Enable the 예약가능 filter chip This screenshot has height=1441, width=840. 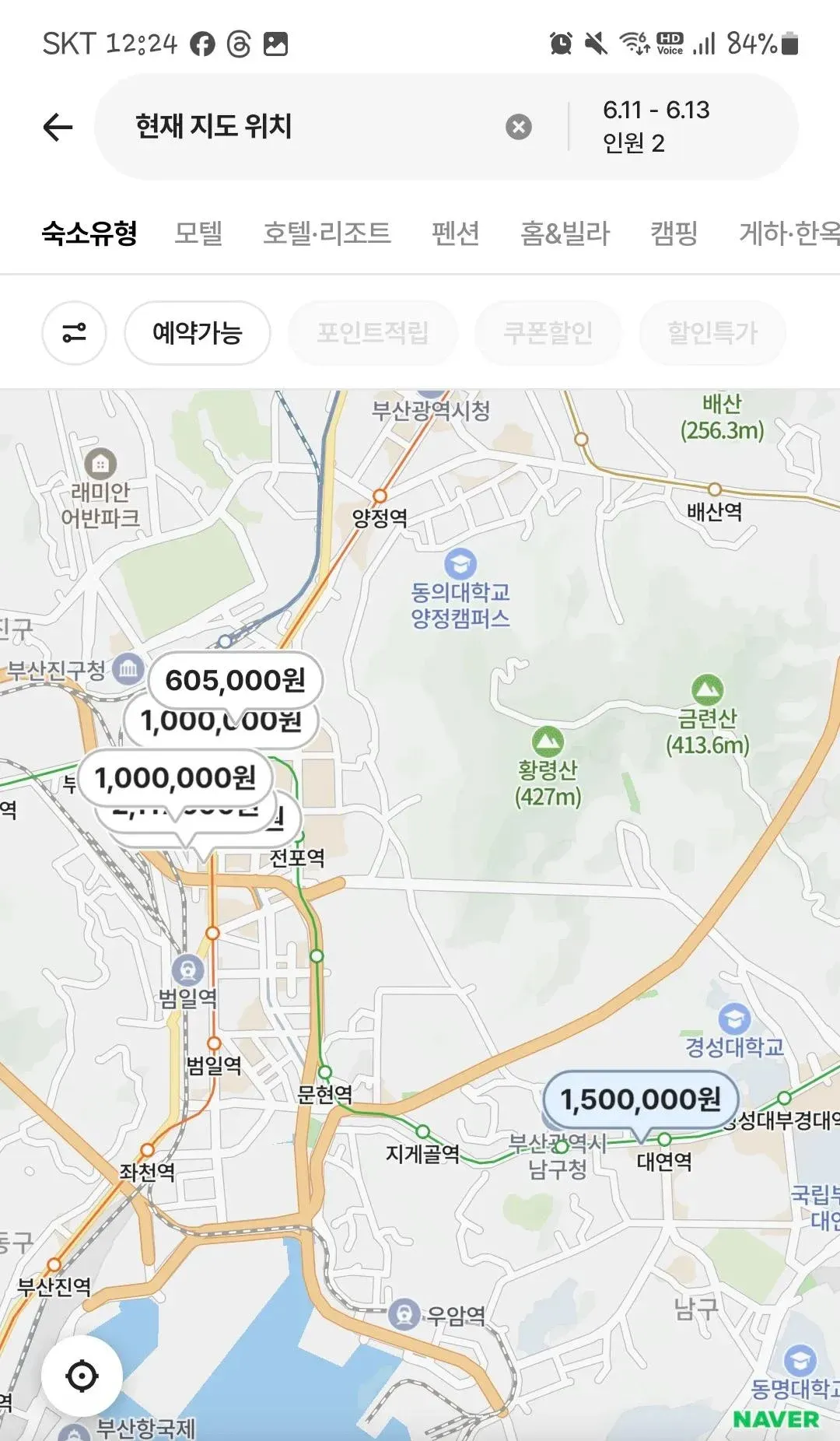tap(197, 333)
